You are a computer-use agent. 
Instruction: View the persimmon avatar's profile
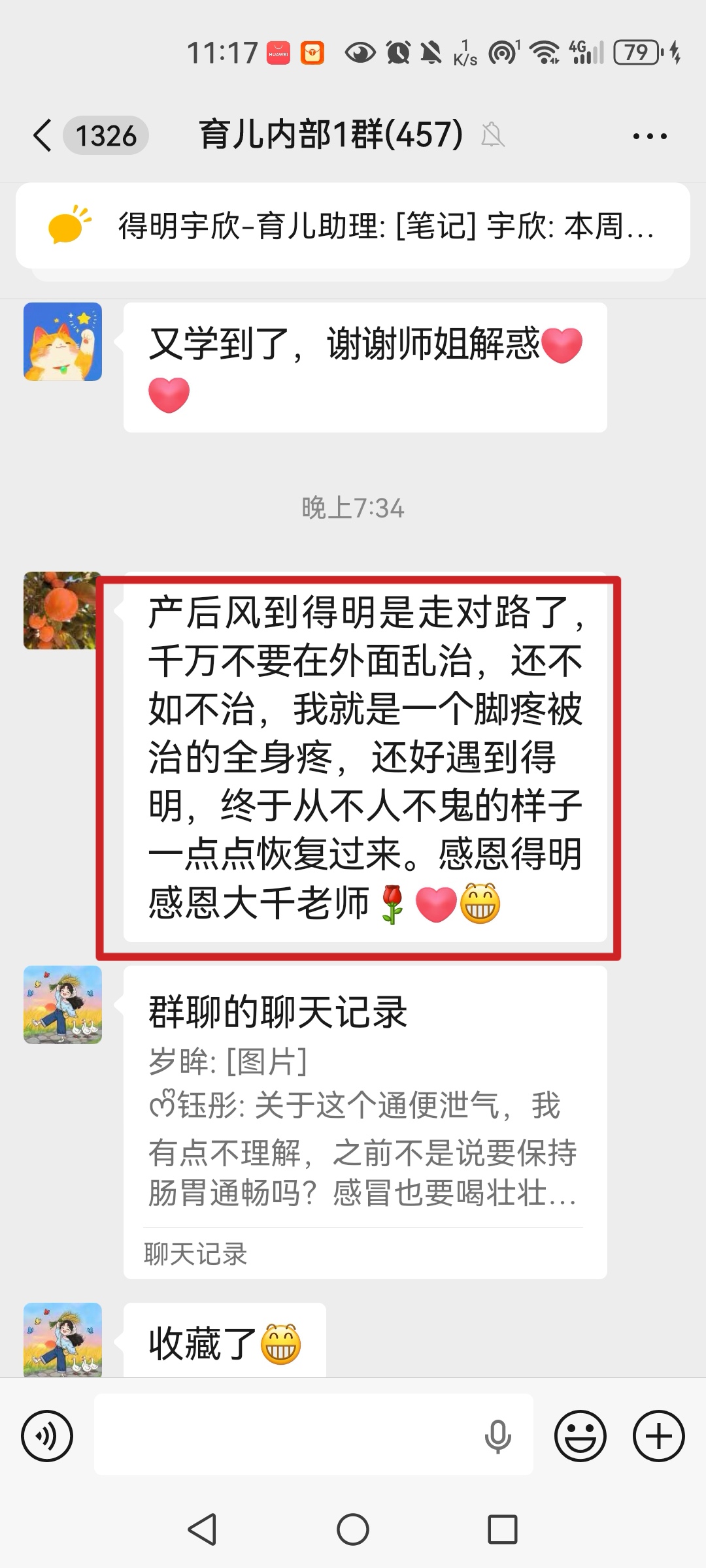click(59, 610)
